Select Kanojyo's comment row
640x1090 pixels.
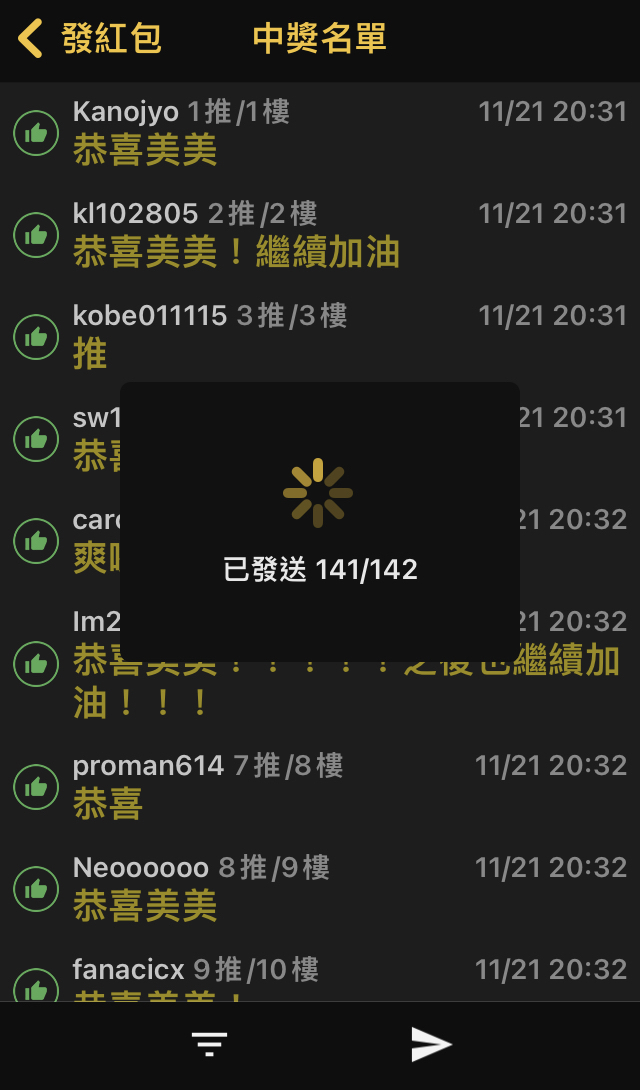320,133
